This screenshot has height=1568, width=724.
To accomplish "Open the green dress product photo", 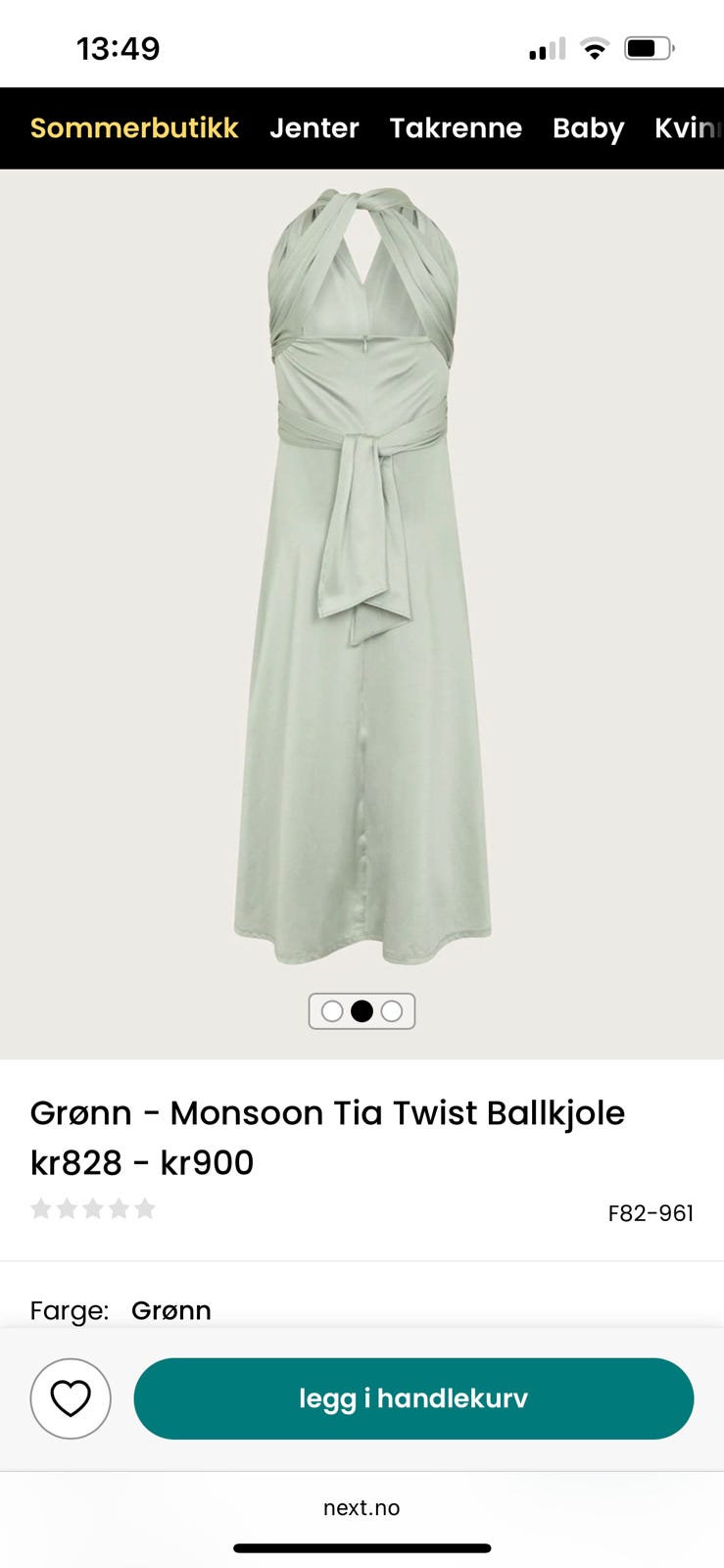I will click(362, 578).
